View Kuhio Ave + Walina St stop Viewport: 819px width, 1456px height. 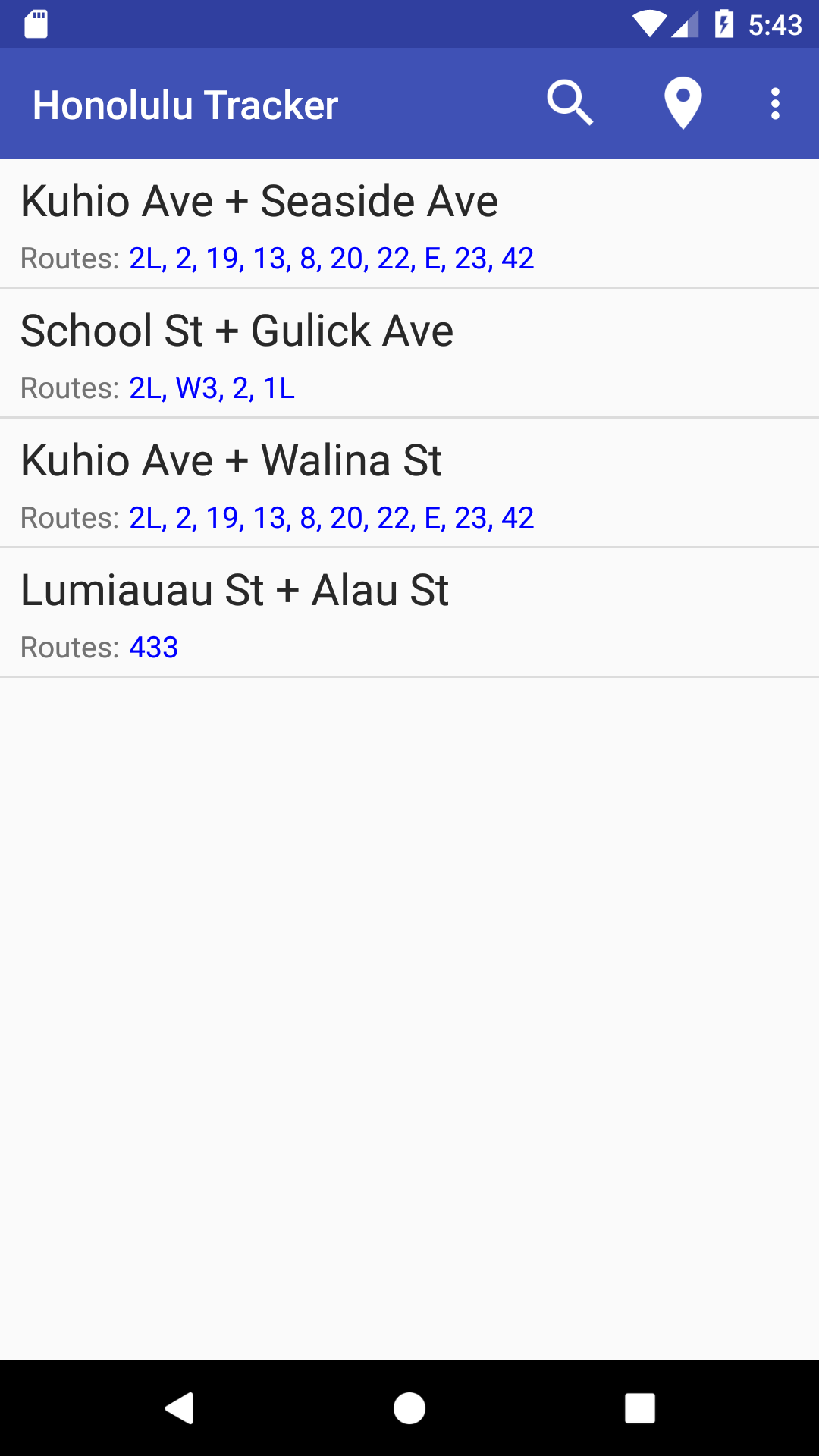(409, 483)
